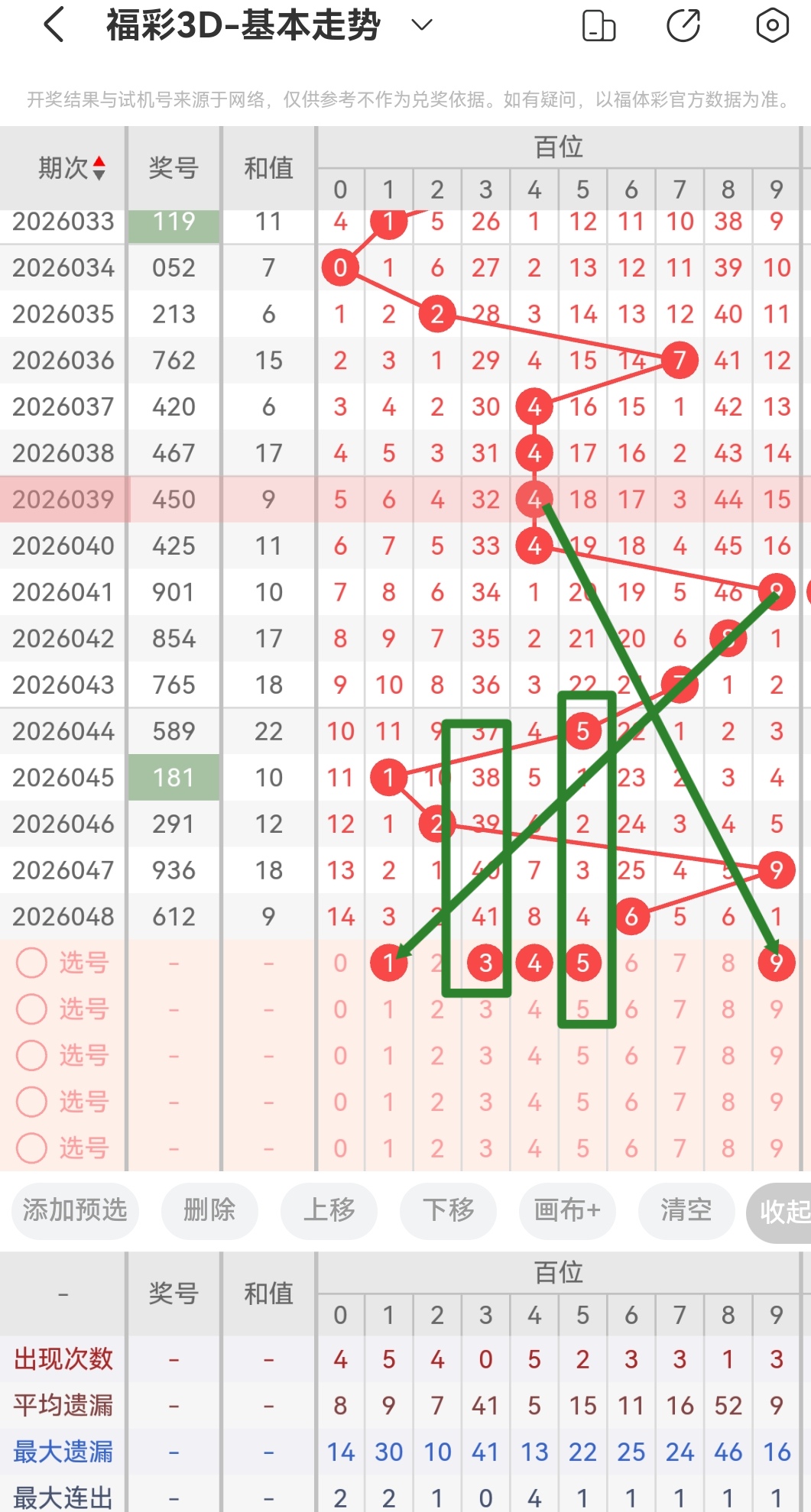Share this trend chart
The width and height of the screenshot is (811, 1512).
[683, 25]
